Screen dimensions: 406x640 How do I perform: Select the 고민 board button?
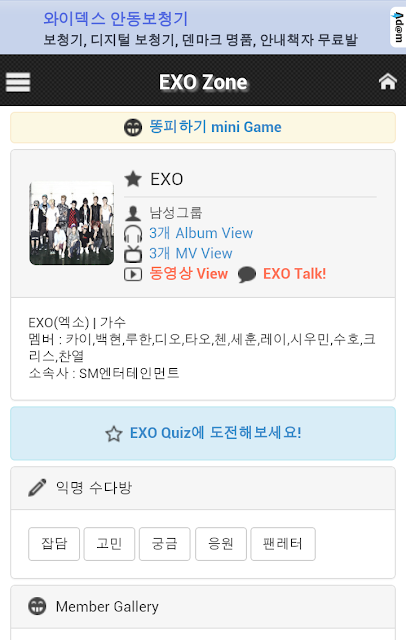[109, 544]
